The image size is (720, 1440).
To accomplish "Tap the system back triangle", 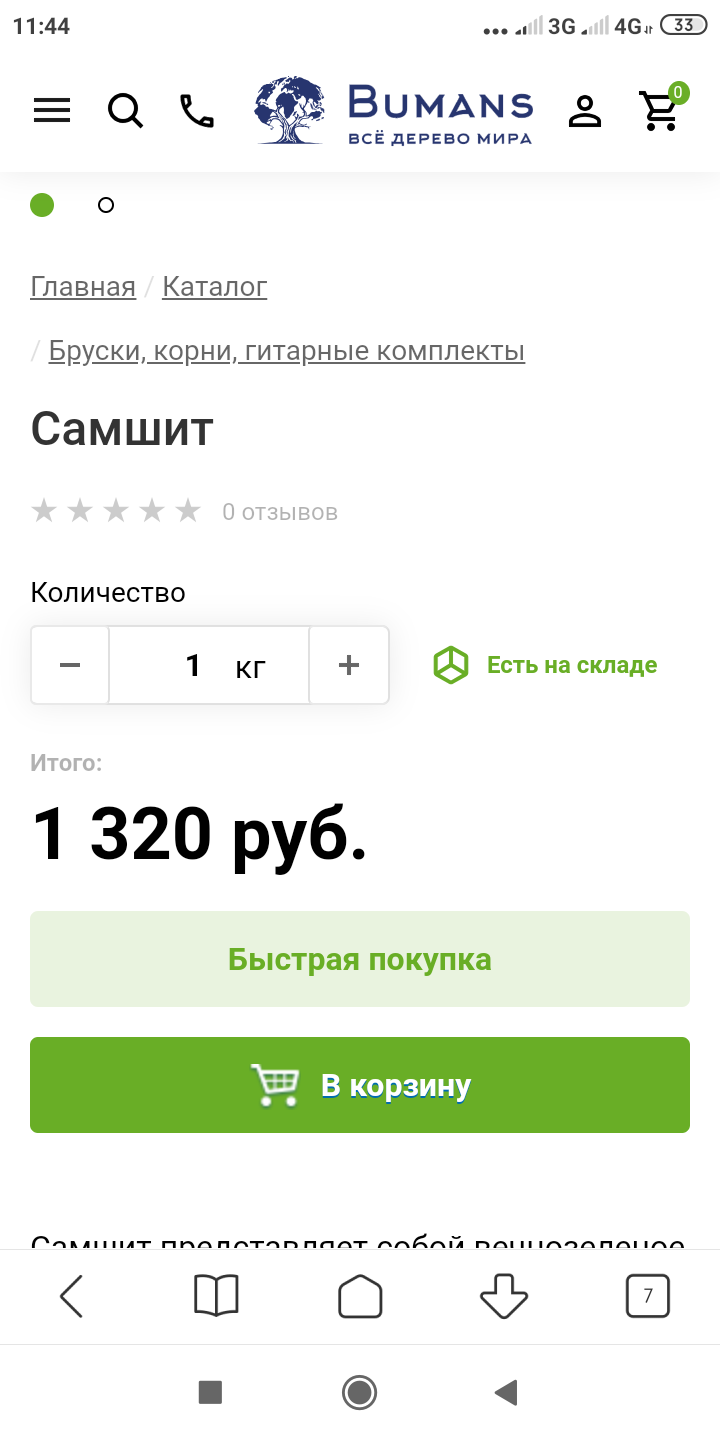I will pos(506,1392).
